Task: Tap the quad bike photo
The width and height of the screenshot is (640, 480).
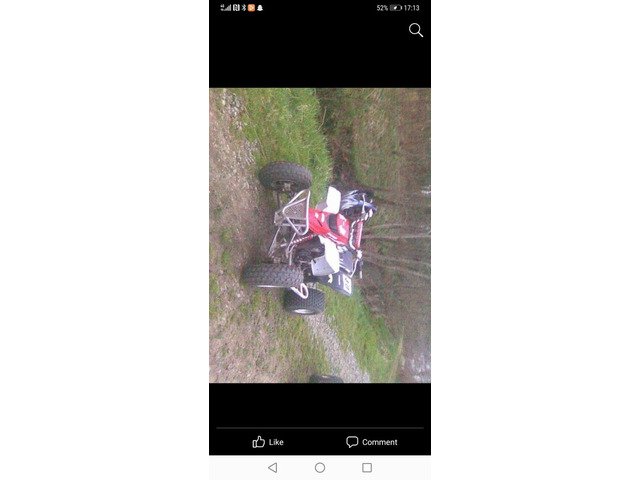Action: (320, 235)
